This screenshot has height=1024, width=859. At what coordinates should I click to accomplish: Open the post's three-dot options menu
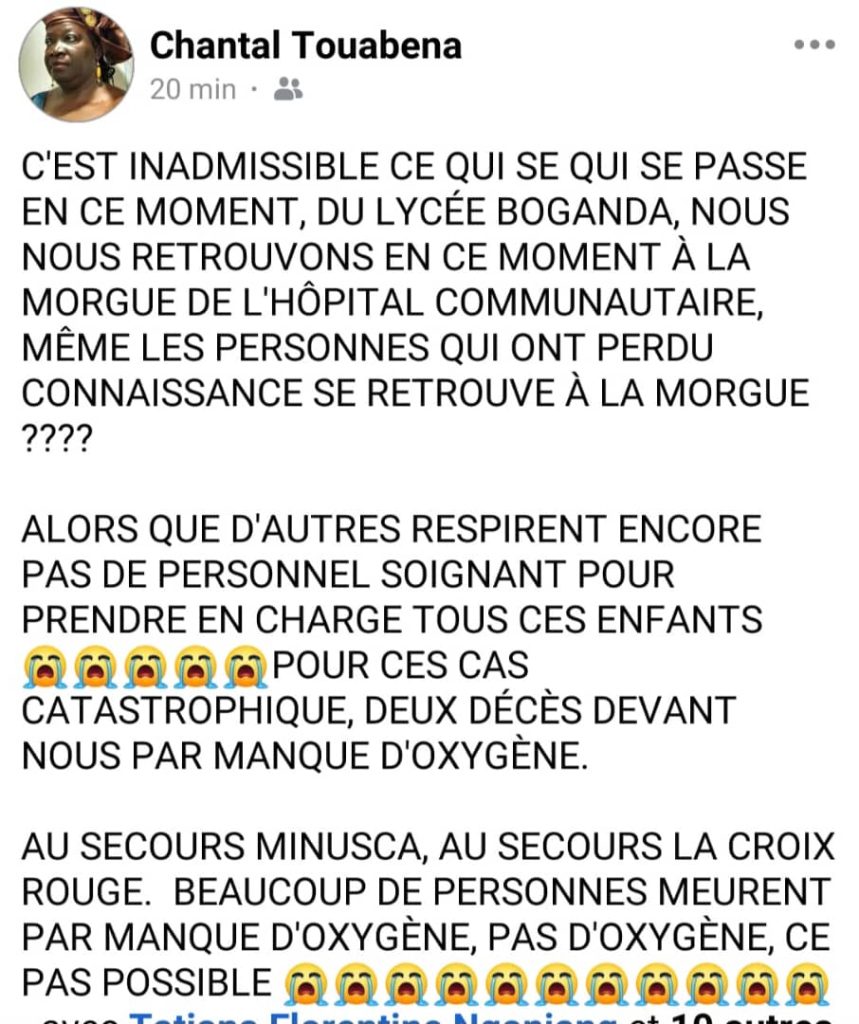point(814,45)
